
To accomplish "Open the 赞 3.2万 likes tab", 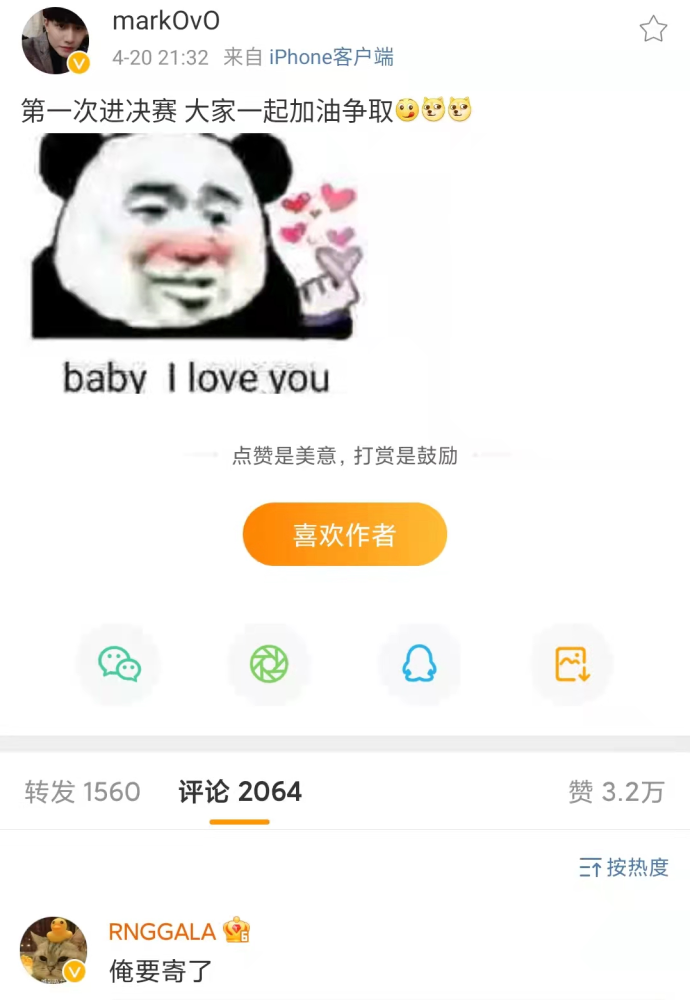I will point(616,793).
